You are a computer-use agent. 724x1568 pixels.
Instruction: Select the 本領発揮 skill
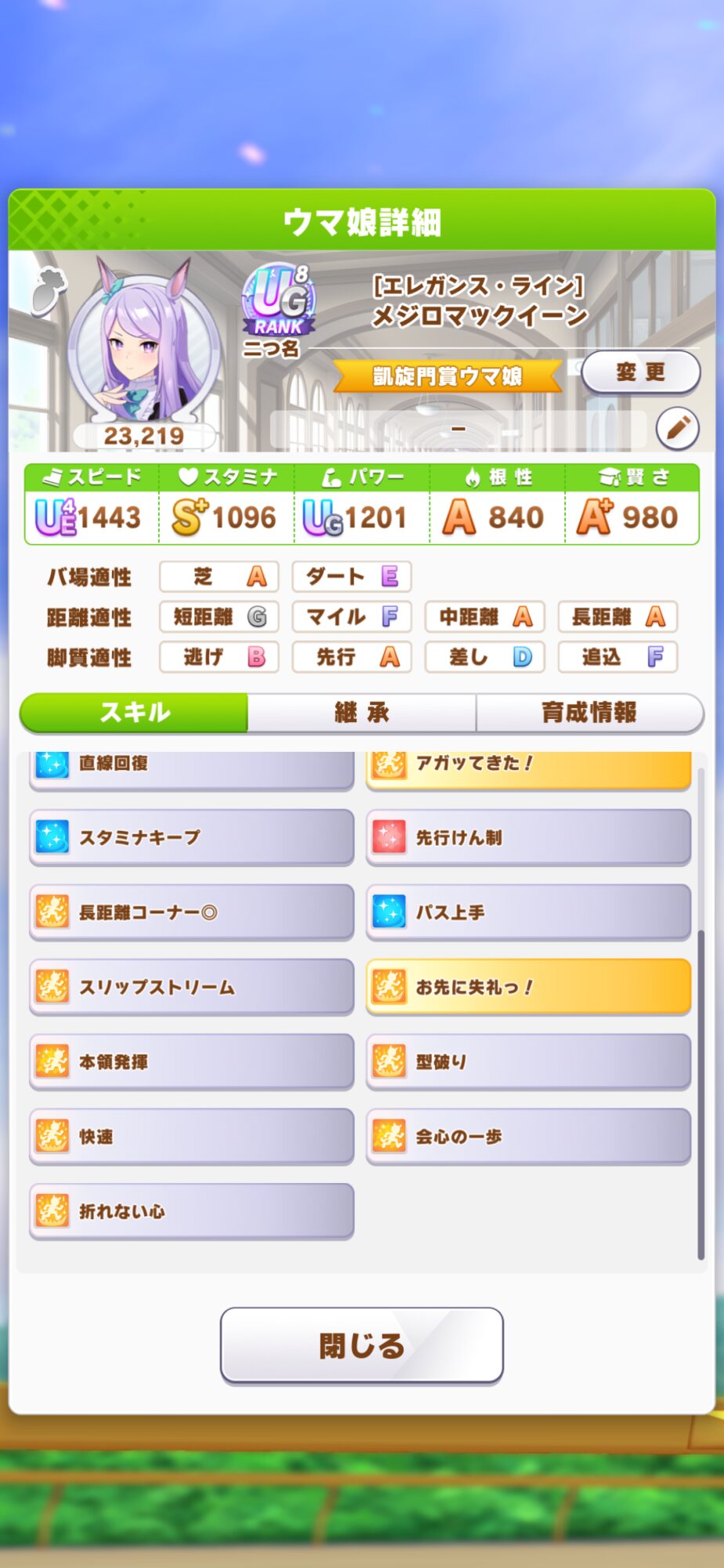191,1062
